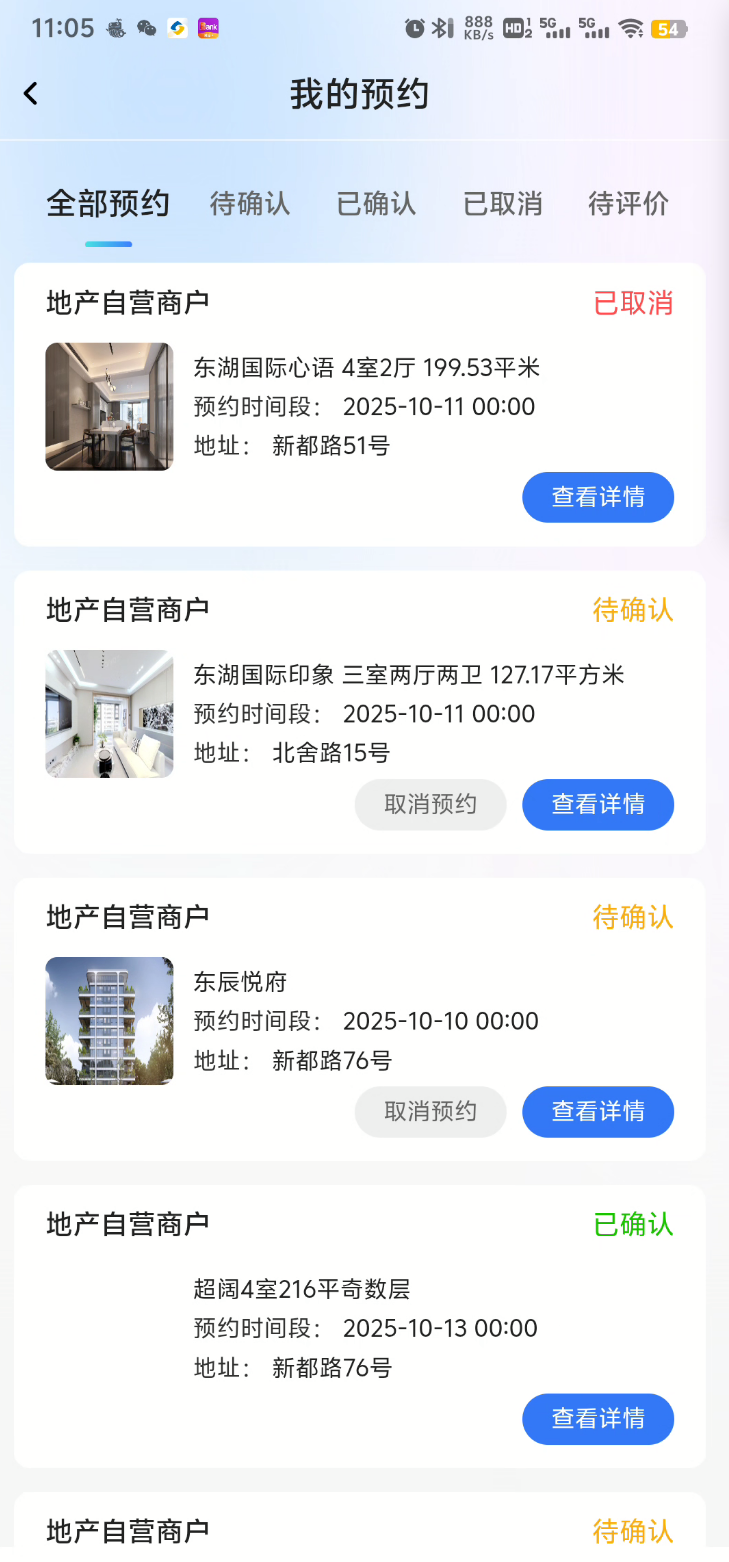This screenshot has height=1562, width=729.
Task: Open the 东湖国际印象 listing photo
Action: [x=109, y=713]
